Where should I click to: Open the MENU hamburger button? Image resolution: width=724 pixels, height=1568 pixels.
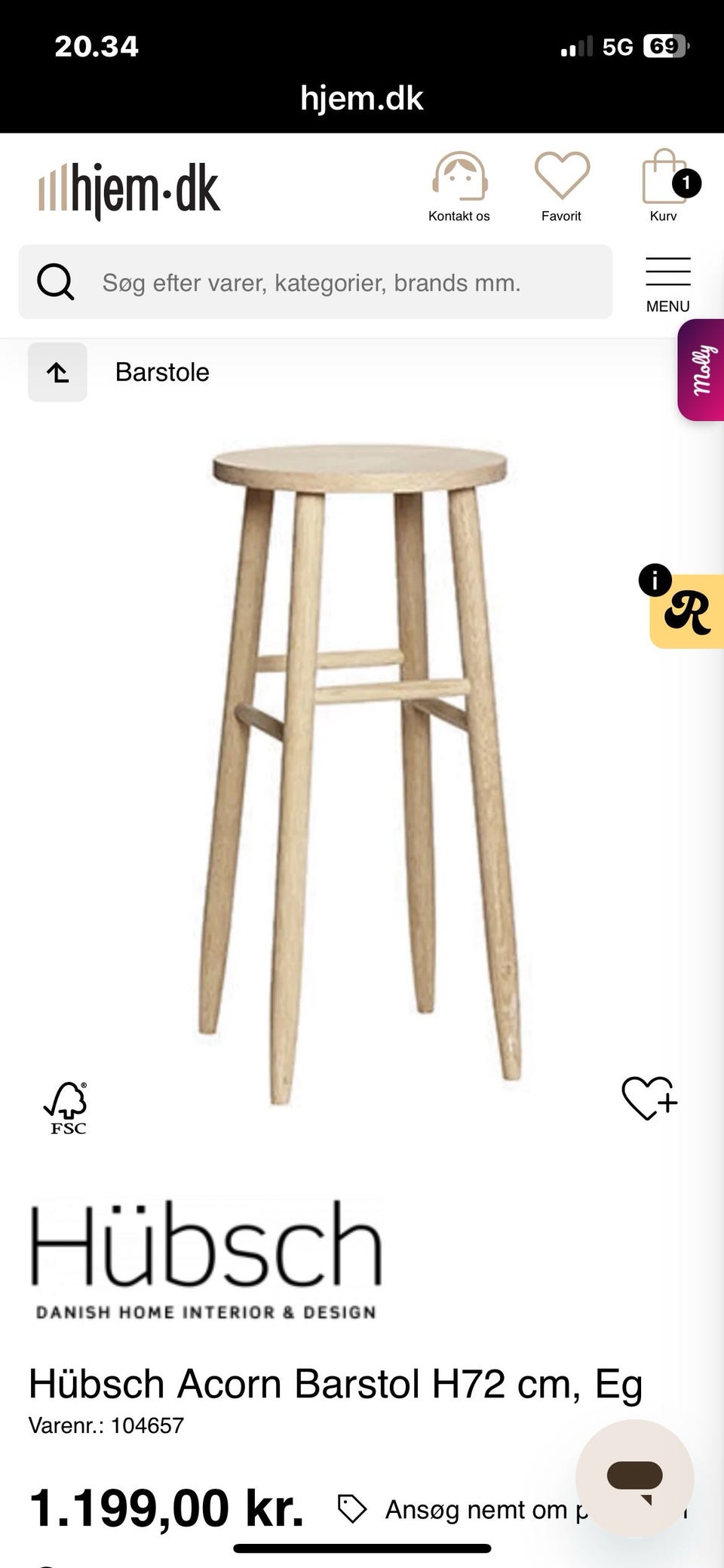[667, 284]
